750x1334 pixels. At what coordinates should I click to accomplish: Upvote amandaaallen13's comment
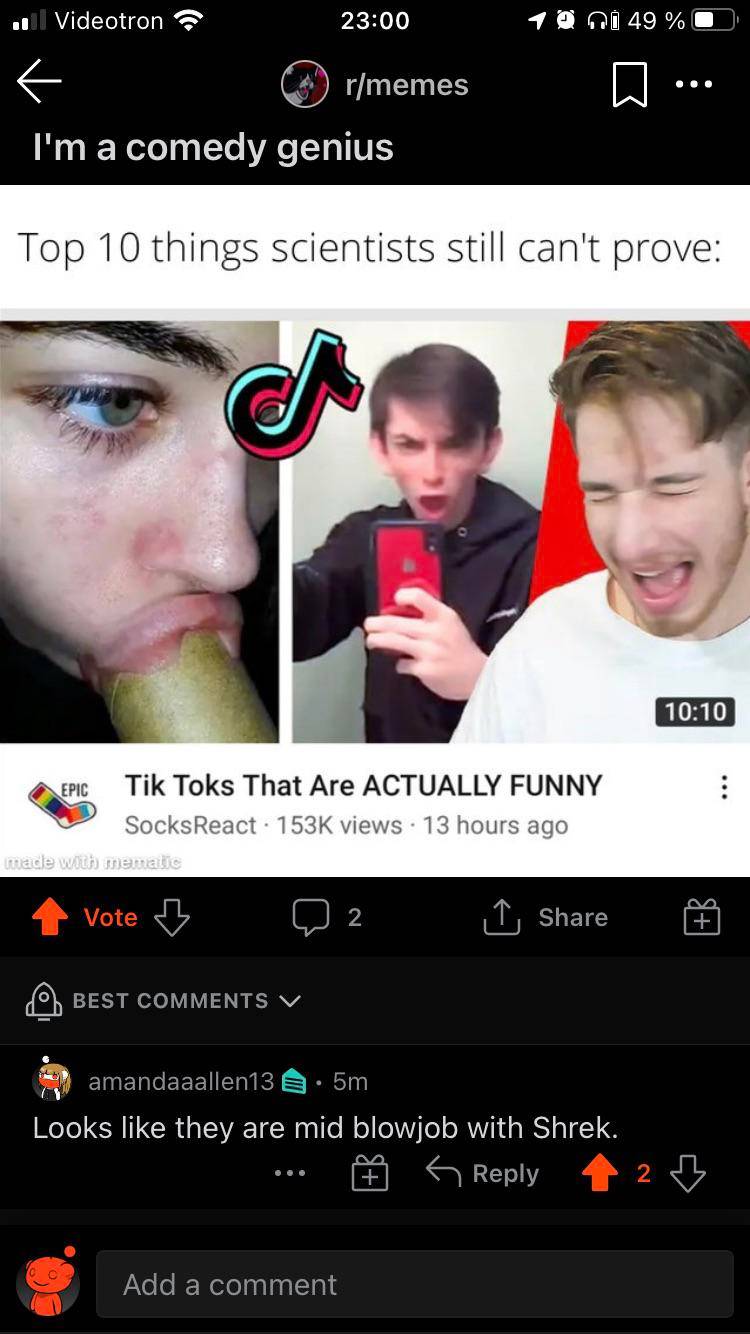(600, 1174)
